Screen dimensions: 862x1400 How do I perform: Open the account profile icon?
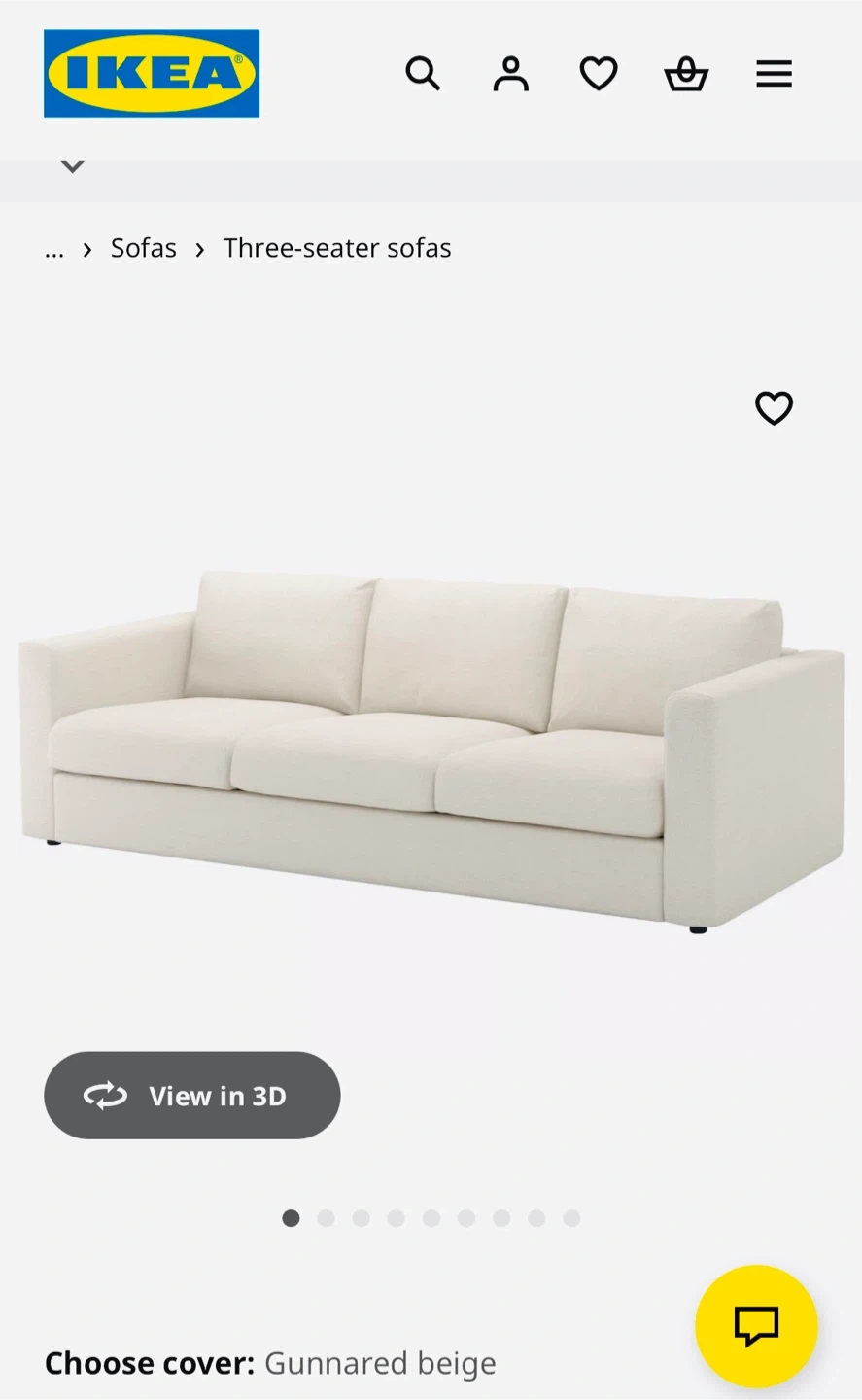(510, 74)
